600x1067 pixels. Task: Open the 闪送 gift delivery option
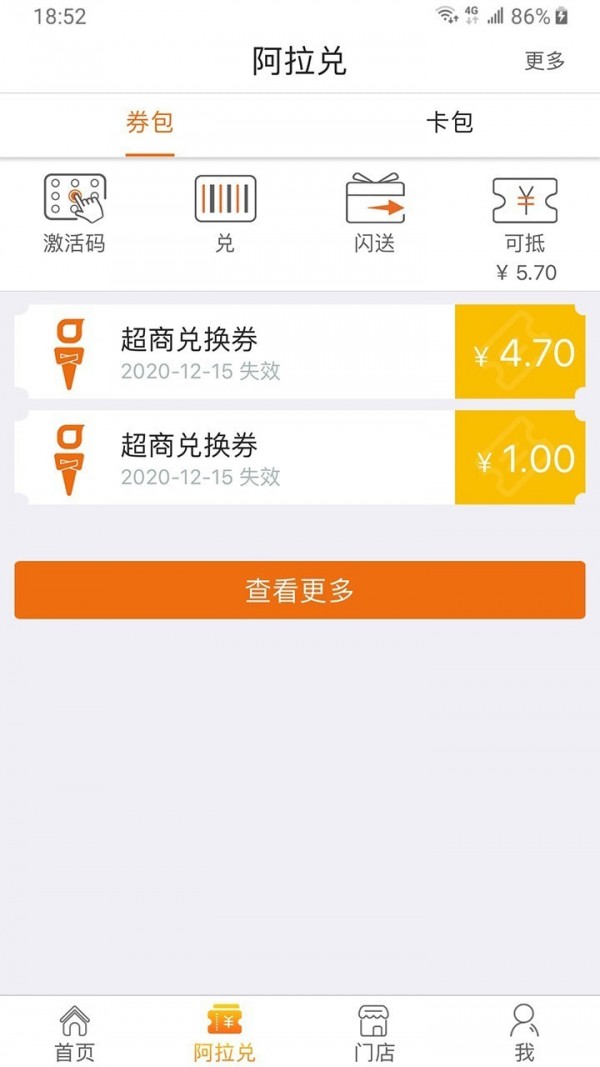pyautogui.click(x=375, y=213)
